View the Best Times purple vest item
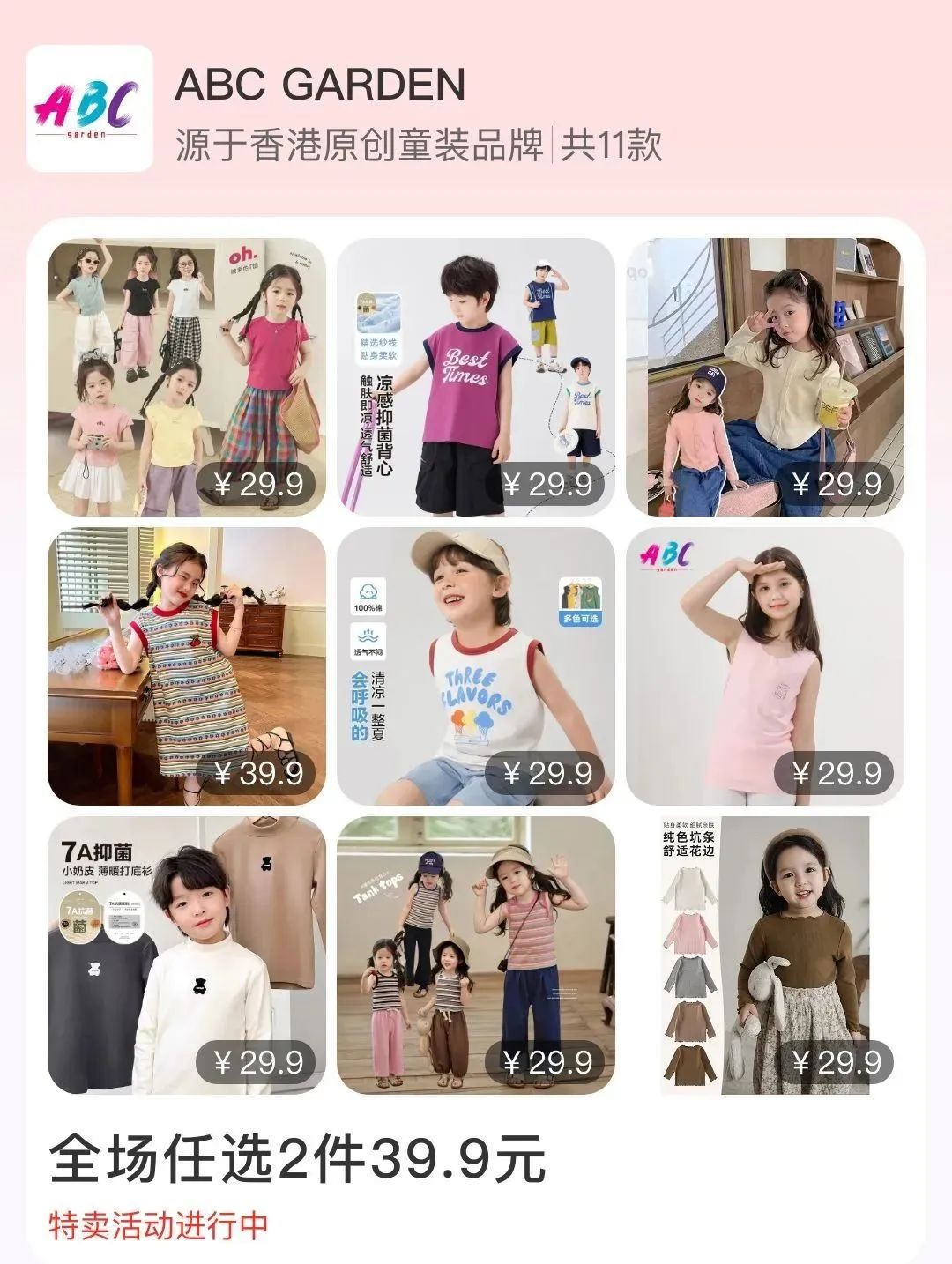This screenshot has height=1264, width=952. (476, 377)
